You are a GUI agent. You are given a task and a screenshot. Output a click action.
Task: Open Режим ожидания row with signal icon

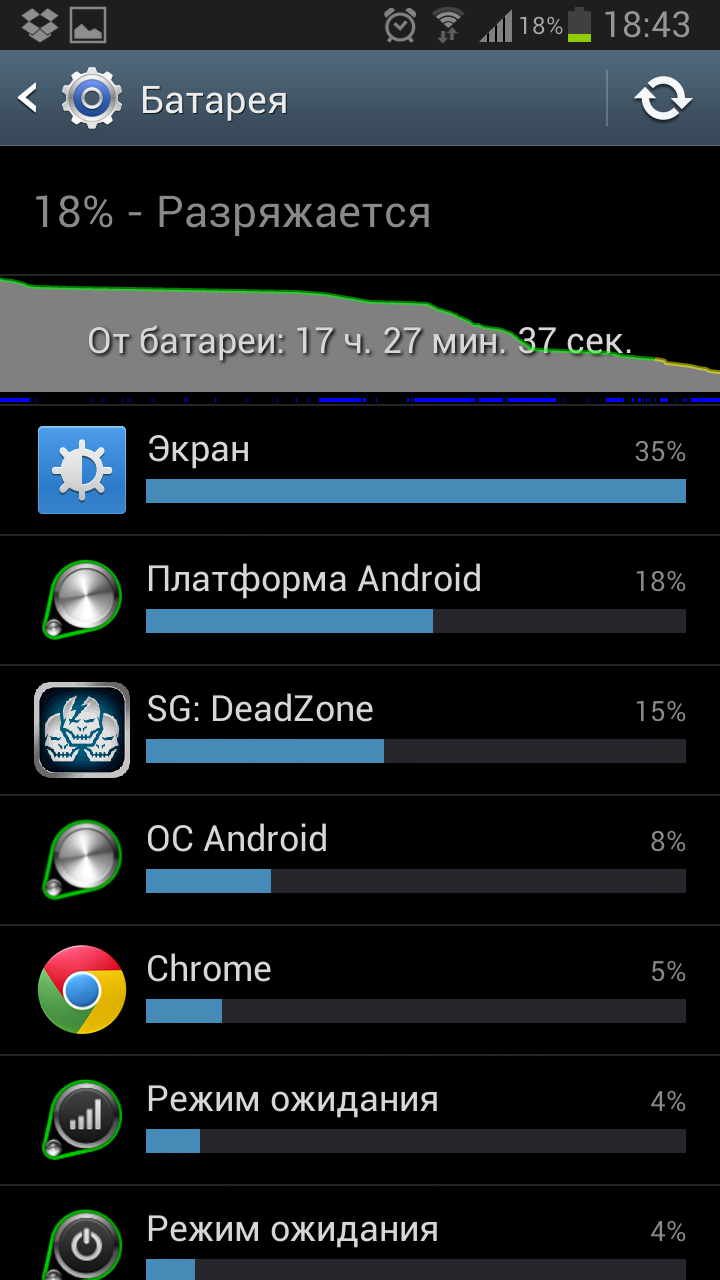pos(360,1120)
